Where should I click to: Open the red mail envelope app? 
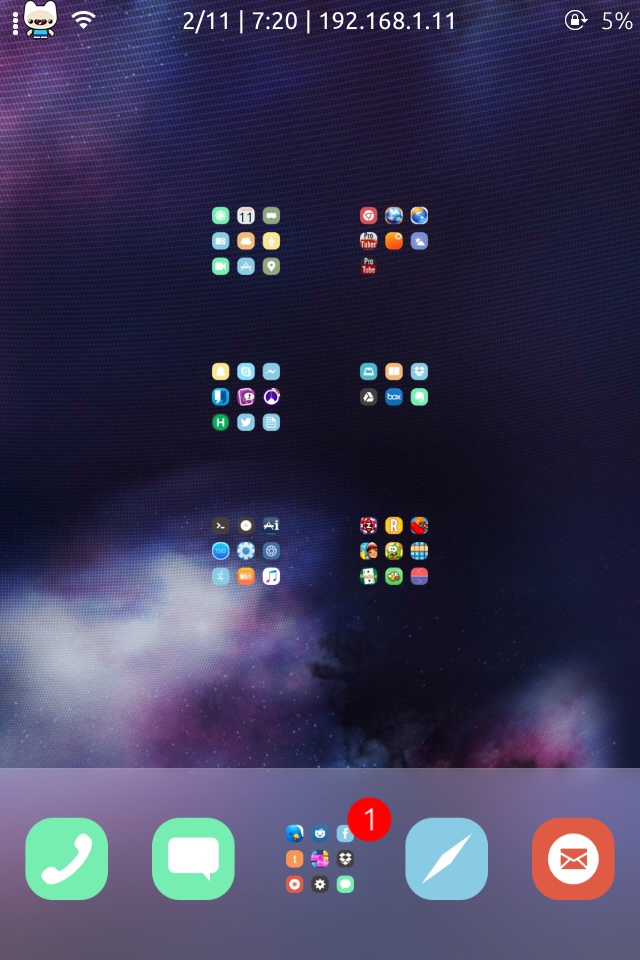[x=573, y=858]
